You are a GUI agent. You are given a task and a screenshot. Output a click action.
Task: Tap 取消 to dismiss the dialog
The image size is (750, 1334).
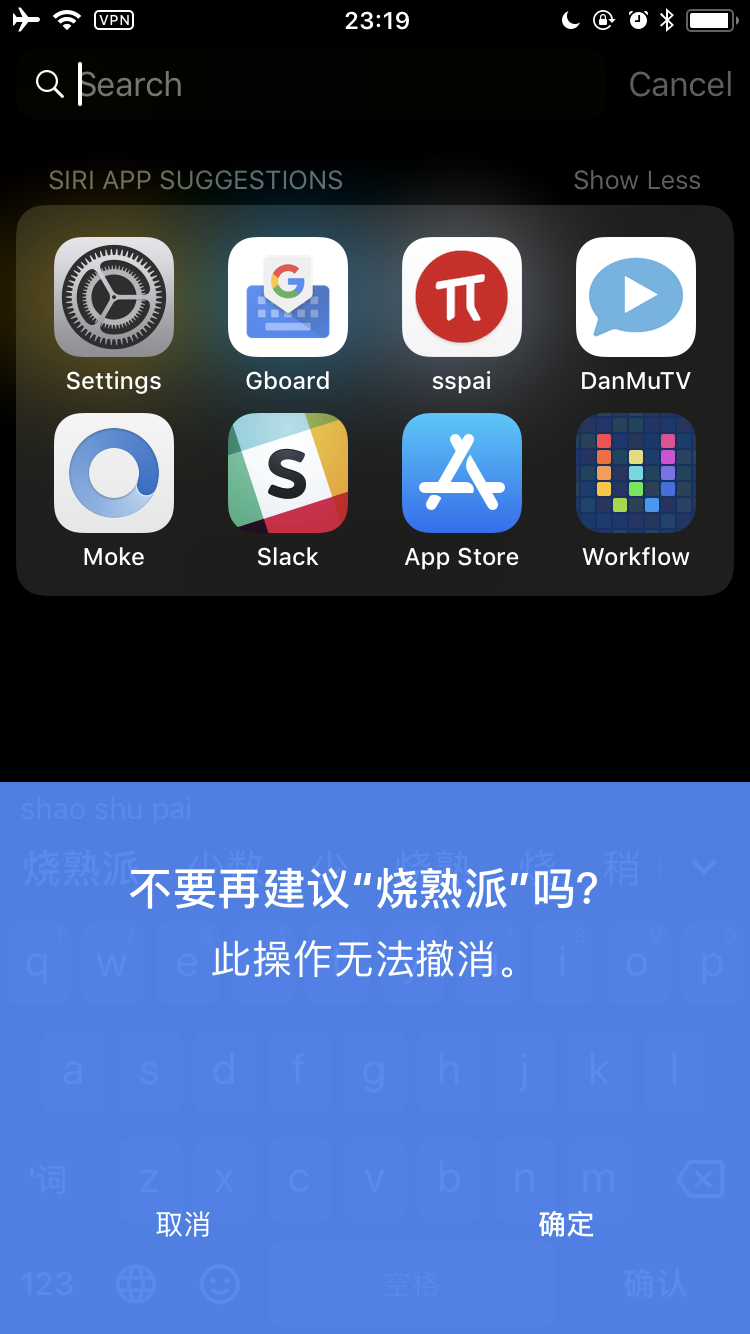click(x=183, y=1224)
